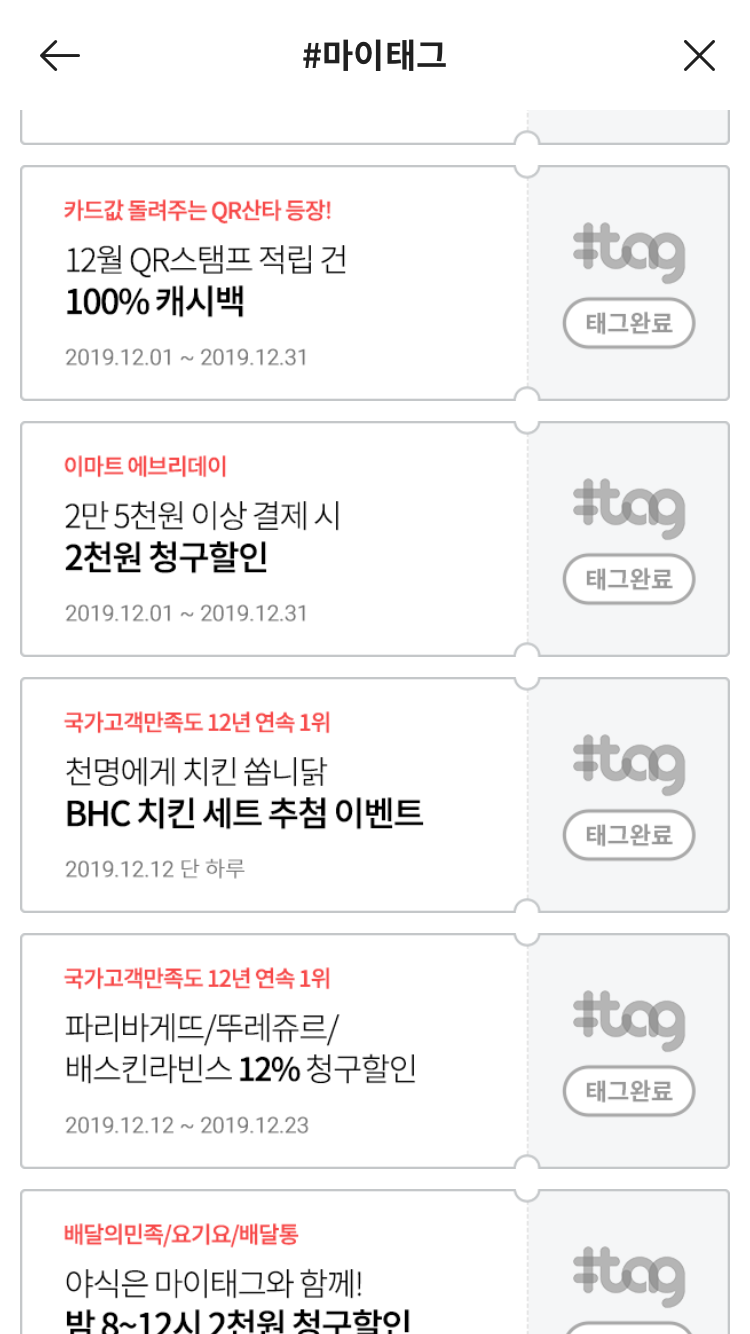Open the 배달의민족/요기요/배달통 야식 coupon
This screenshot has width=750, height=1334.
(273, 1280)
